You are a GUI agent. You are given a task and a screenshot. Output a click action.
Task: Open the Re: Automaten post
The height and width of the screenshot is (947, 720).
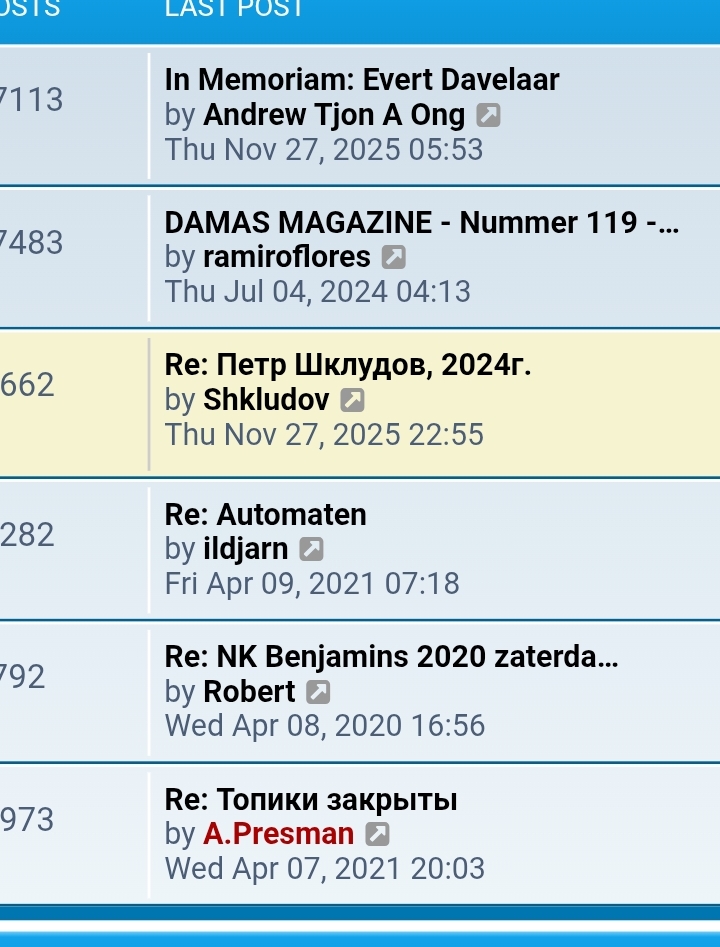265,514
